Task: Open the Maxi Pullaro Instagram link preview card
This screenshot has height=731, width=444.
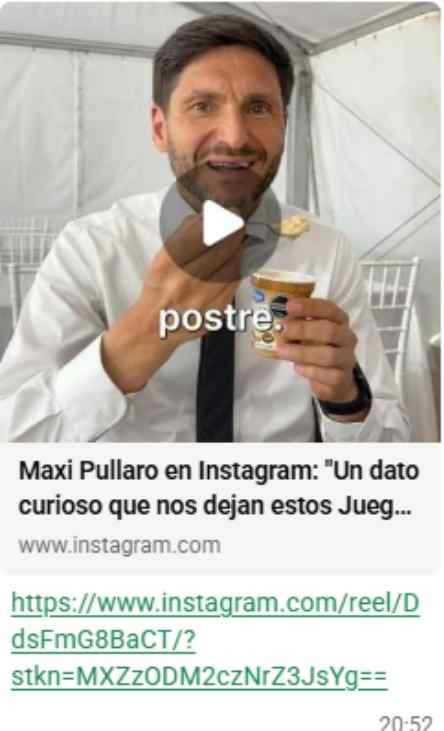Action: click(220, 507)
